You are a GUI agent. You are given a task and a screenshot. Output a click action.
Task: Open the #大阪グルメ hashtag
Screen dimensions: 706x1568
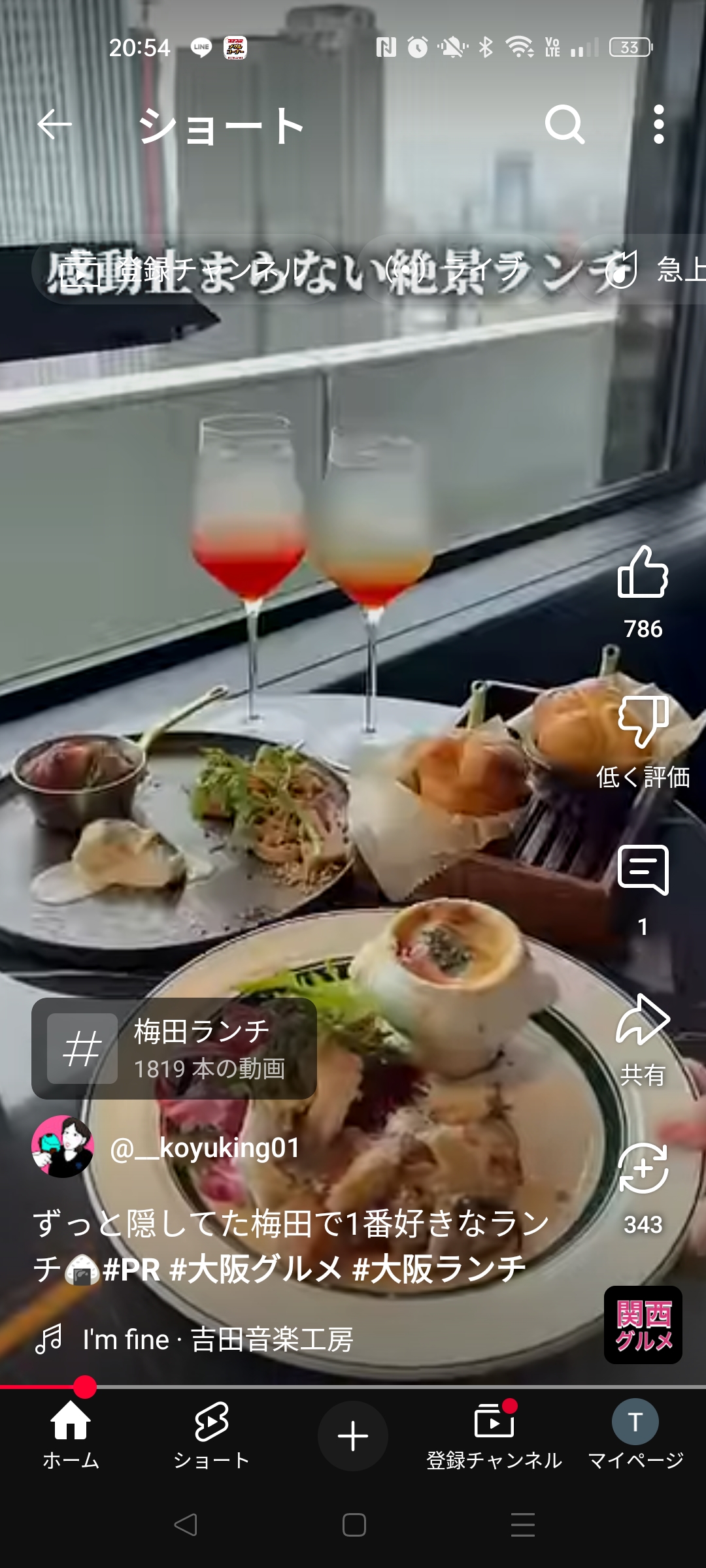point(256,1269)
